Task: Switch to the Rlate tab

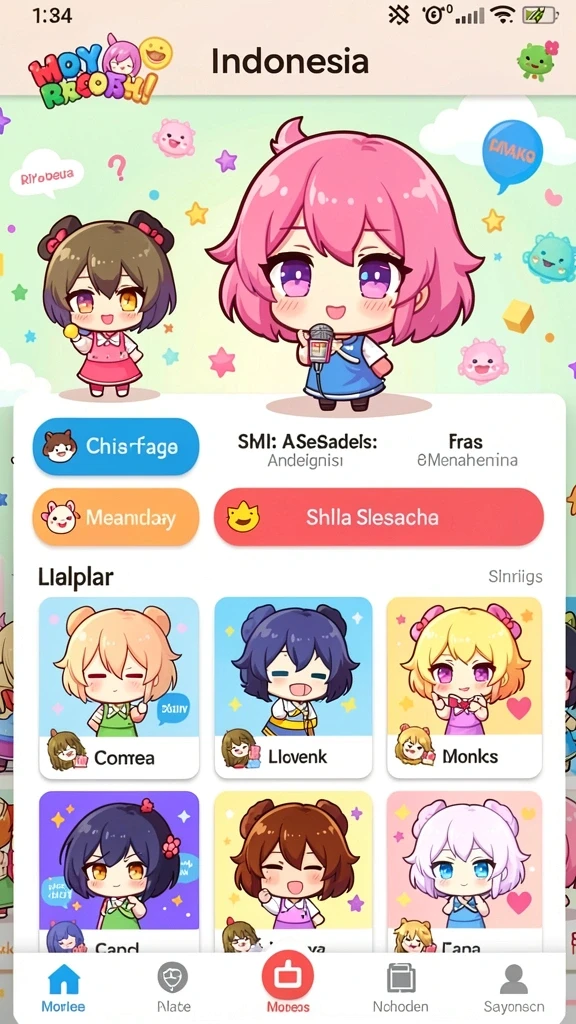Action: [173, 987]
